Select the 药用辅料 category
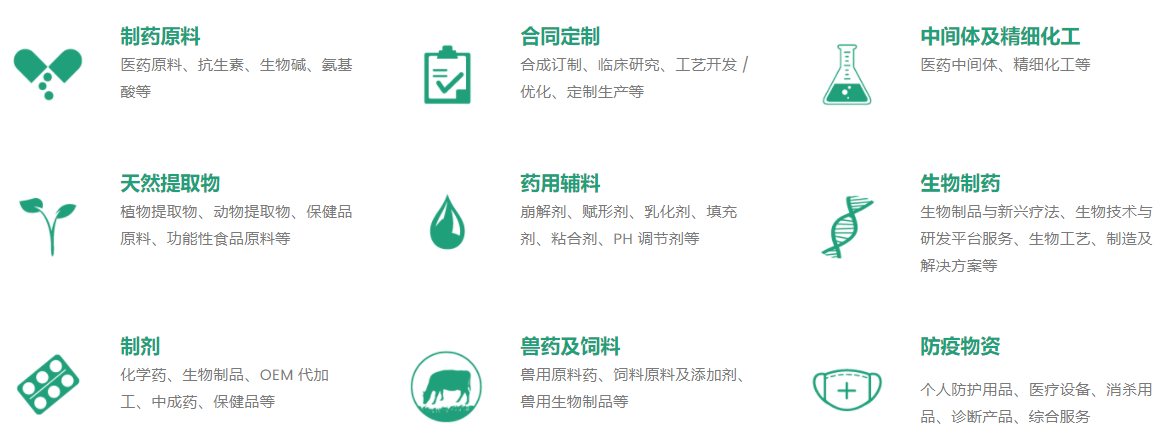The image size is (1162, 436). [560, 184]
